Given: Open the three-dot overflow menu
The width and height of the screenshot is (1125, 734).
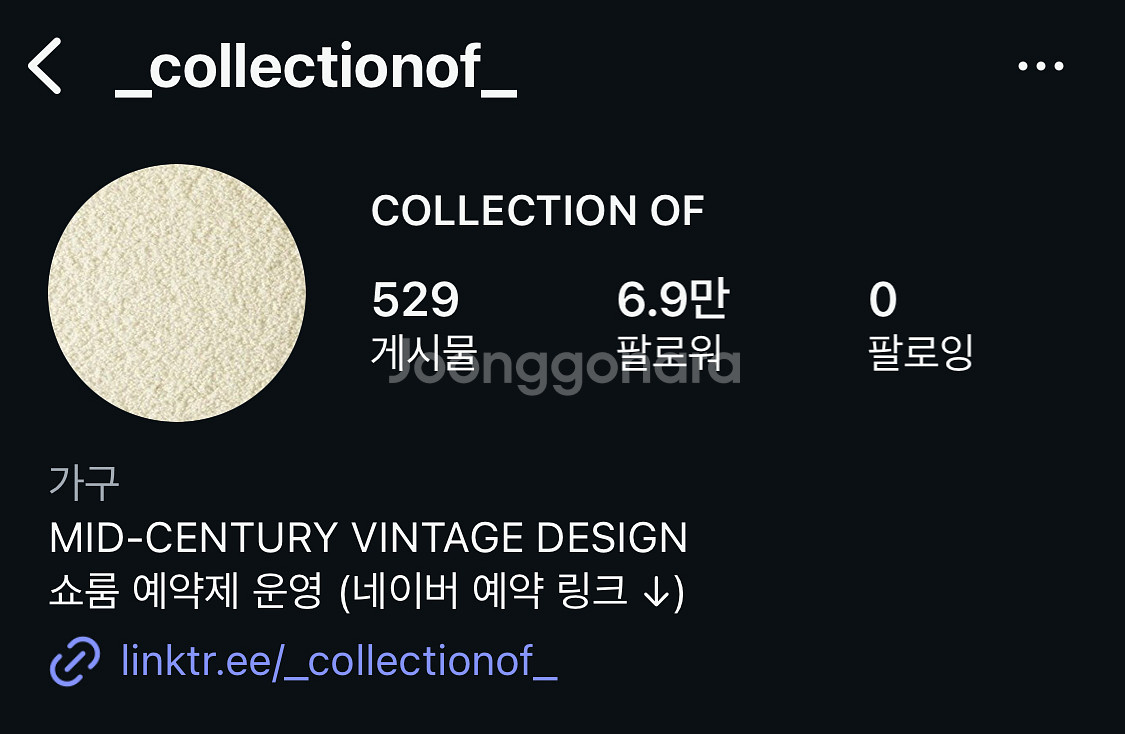Looking at the screenshot, I should point(1040,66).
